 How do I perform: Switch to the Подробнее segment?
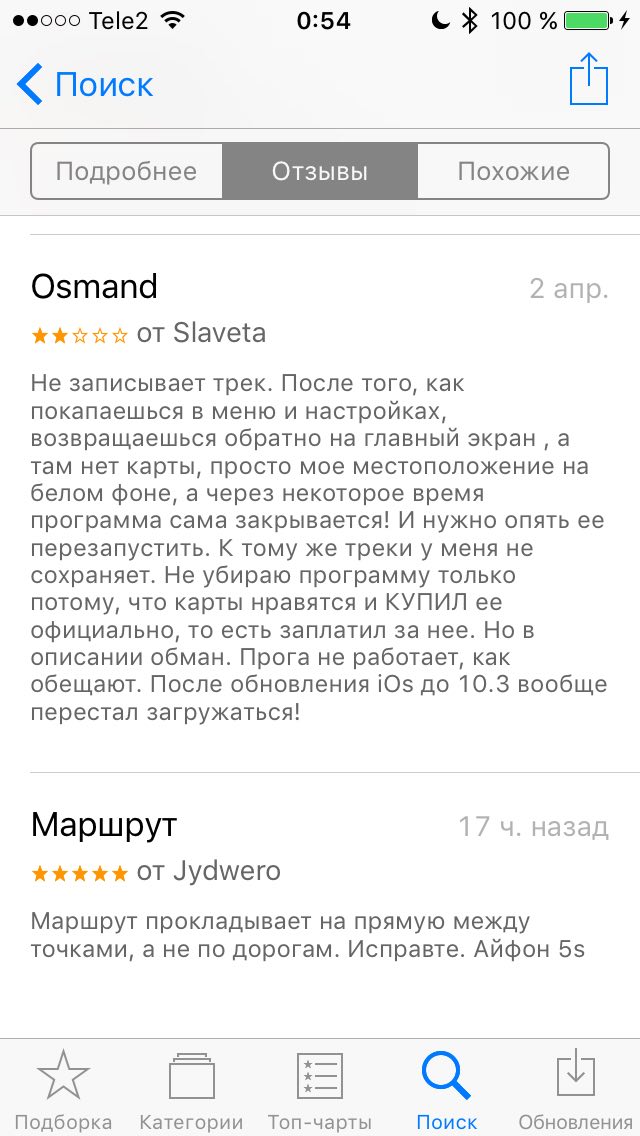[126, 171]
